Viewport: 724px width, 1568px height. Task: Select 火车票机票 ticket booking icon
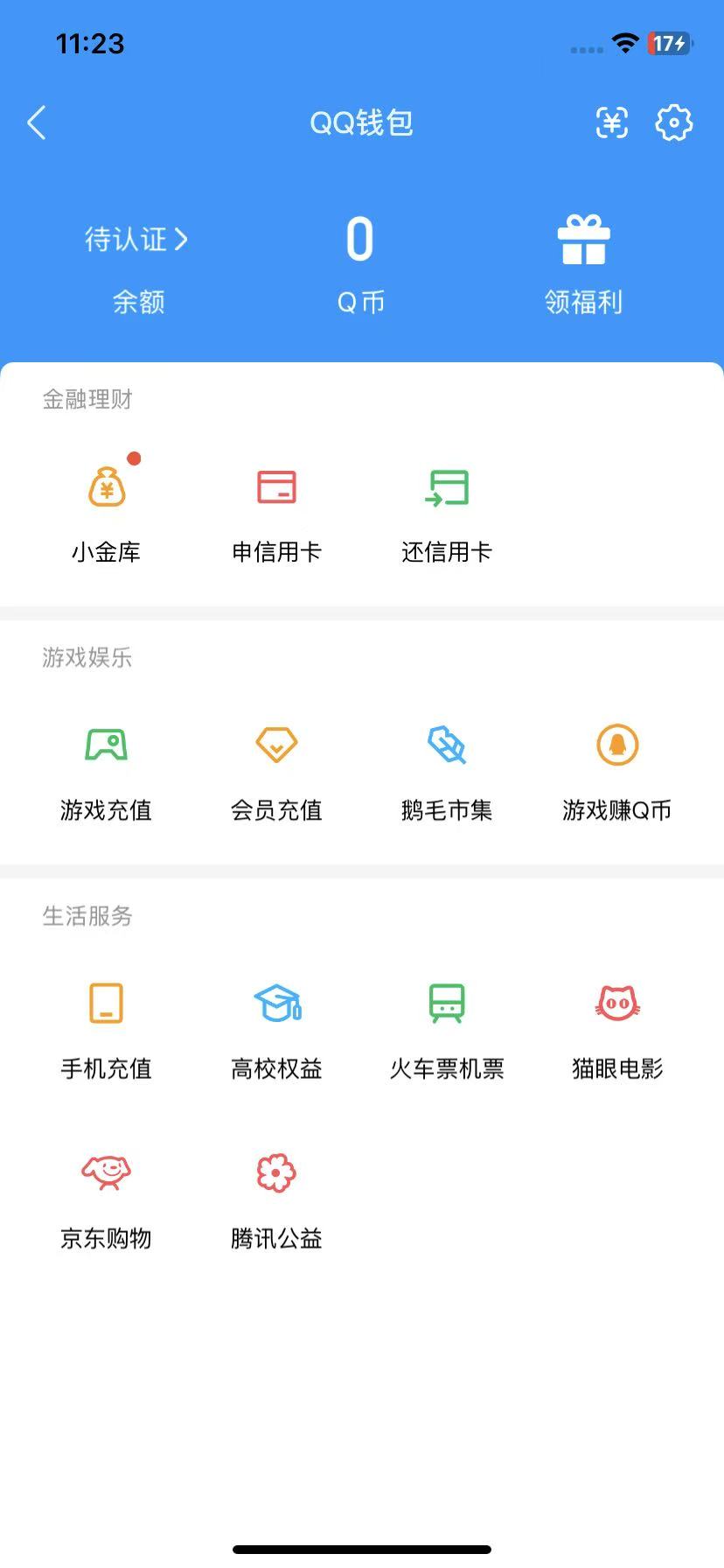[x=448, y=1024]
